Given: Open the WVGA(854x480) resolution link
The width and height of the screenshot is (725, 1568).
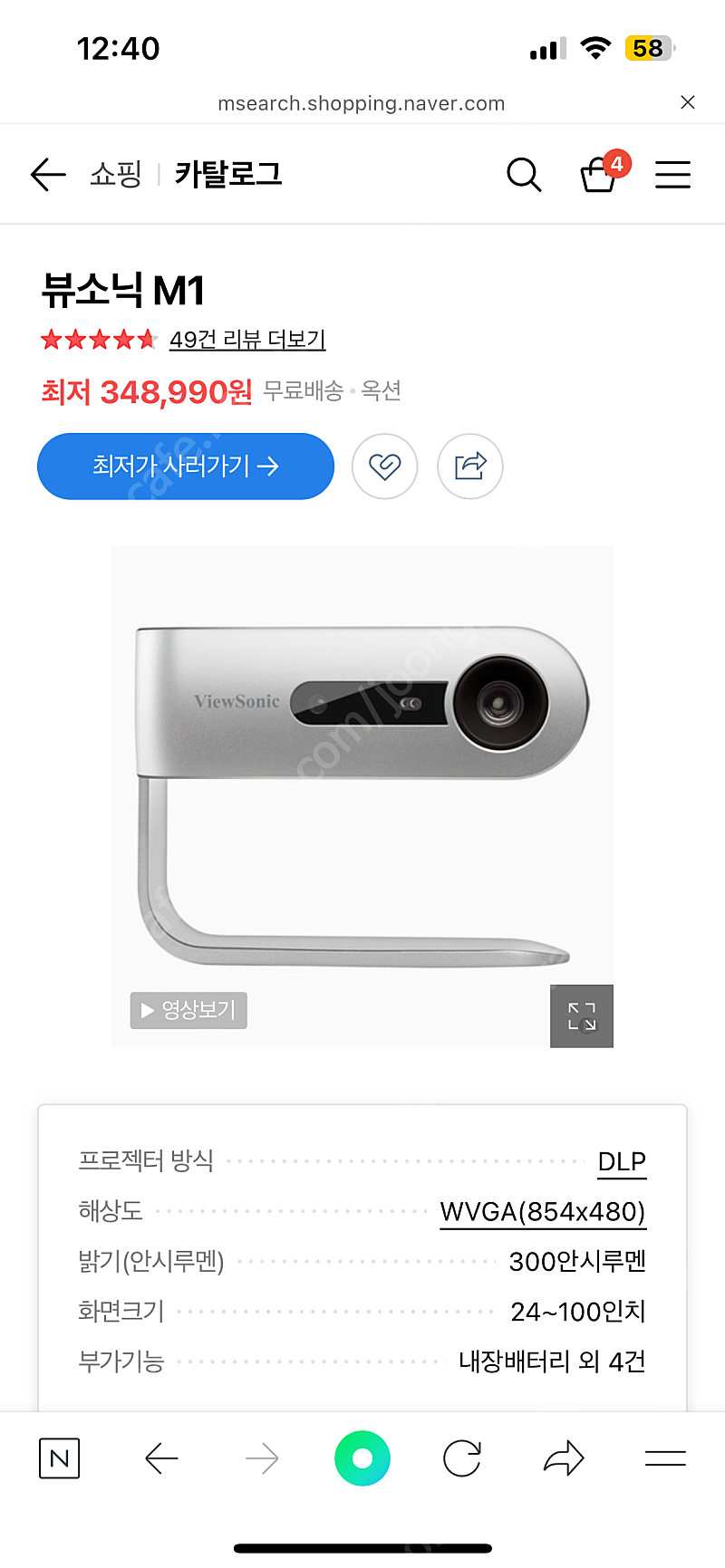Looking at the screenshot, I should (x=543, y=1211).
